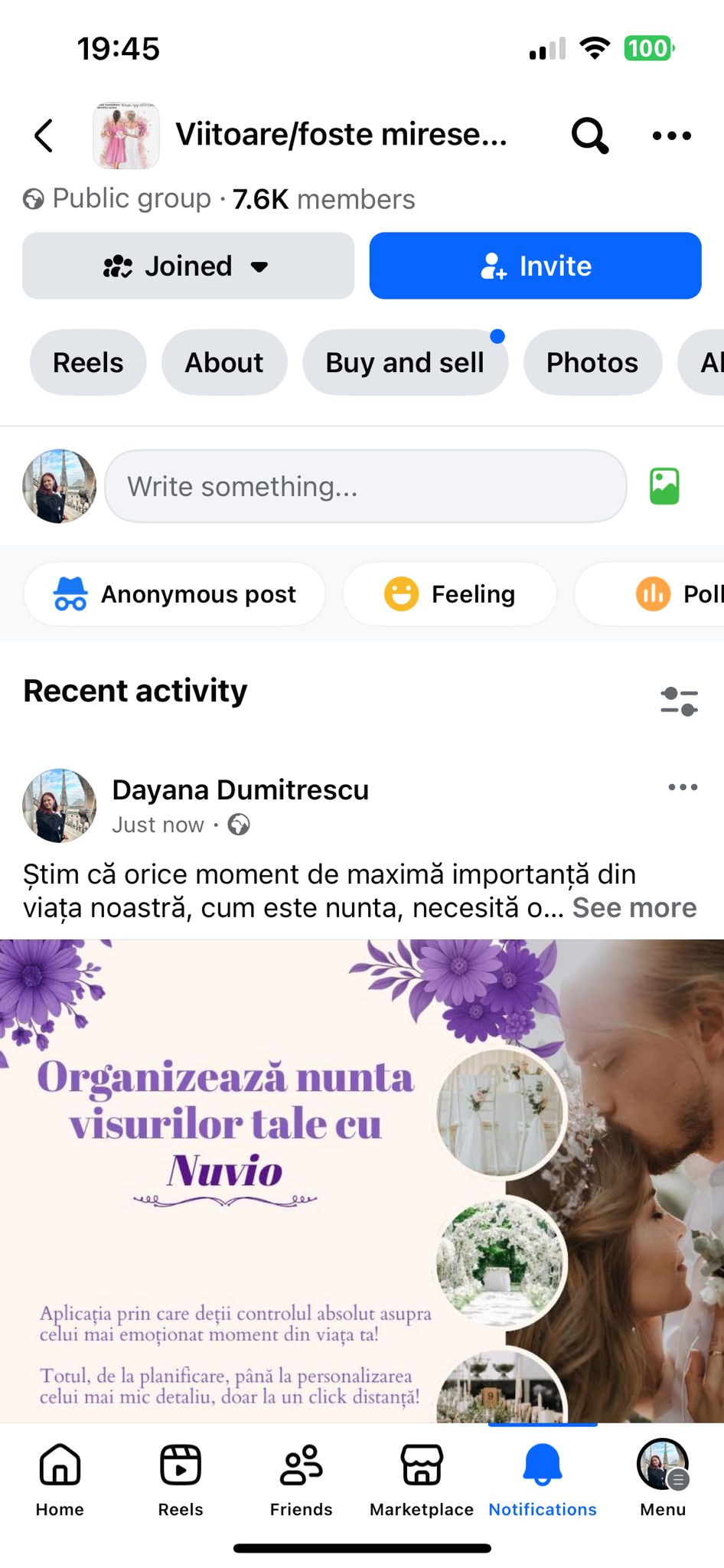Open the photo picker next to Write something
724x1568 pixels.
pyautogui.click(x=664, y=486)
